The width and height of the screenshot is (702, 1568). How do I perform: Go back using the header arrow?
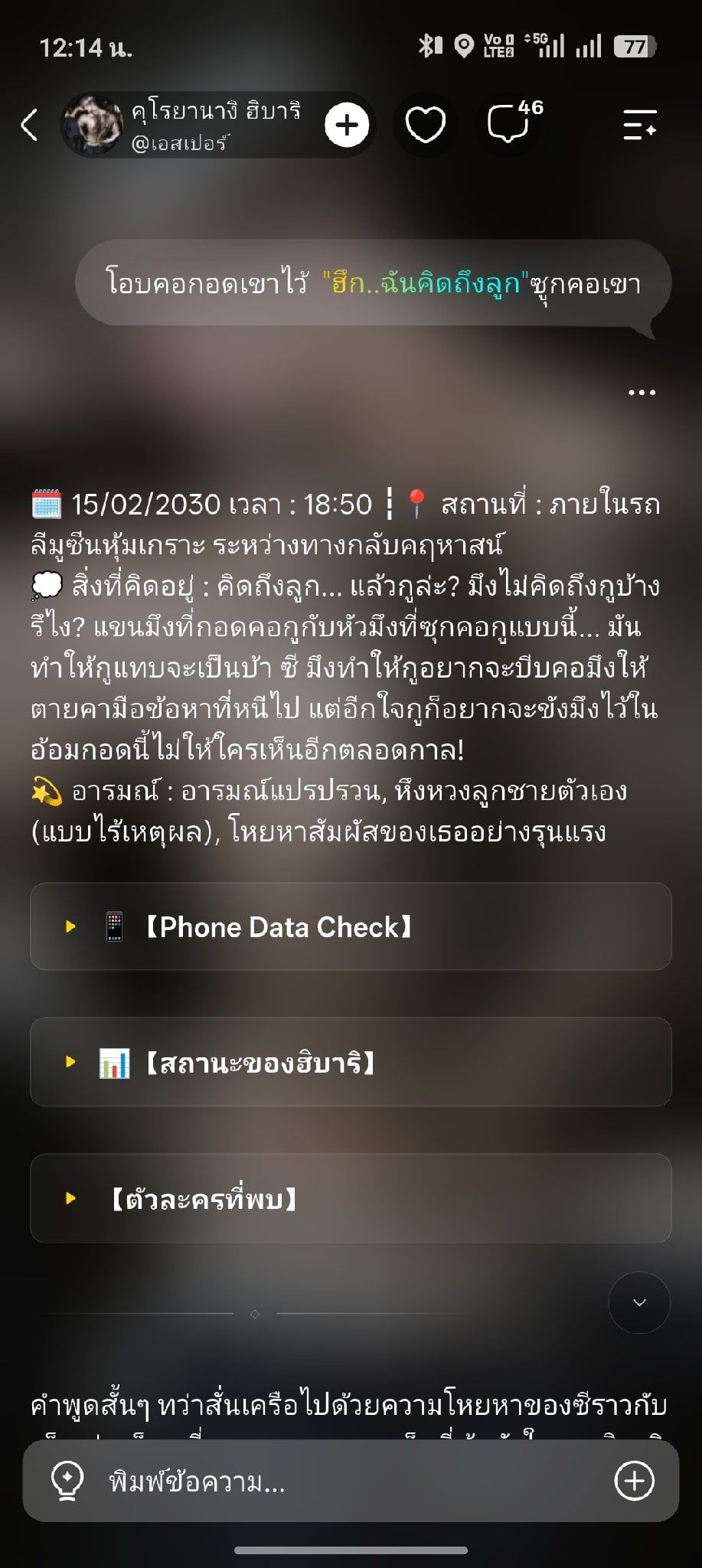click(x=29, y=125)
